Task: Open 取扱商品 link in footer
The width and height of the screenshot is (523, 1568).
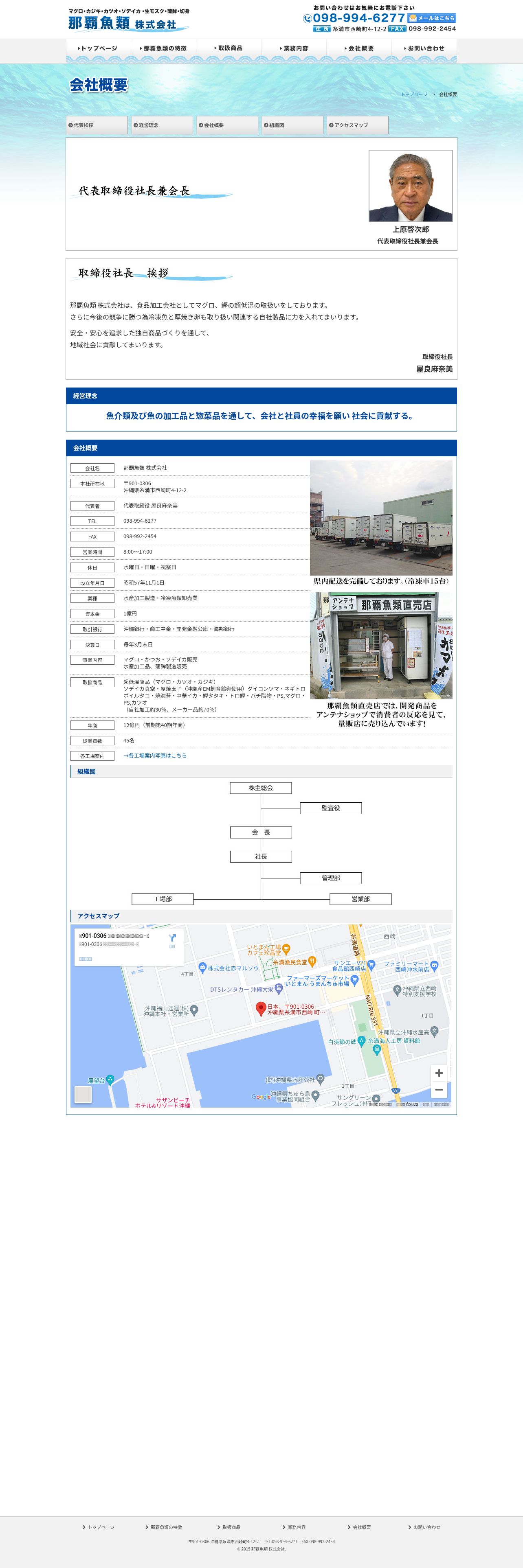Action: (230, 1527)
